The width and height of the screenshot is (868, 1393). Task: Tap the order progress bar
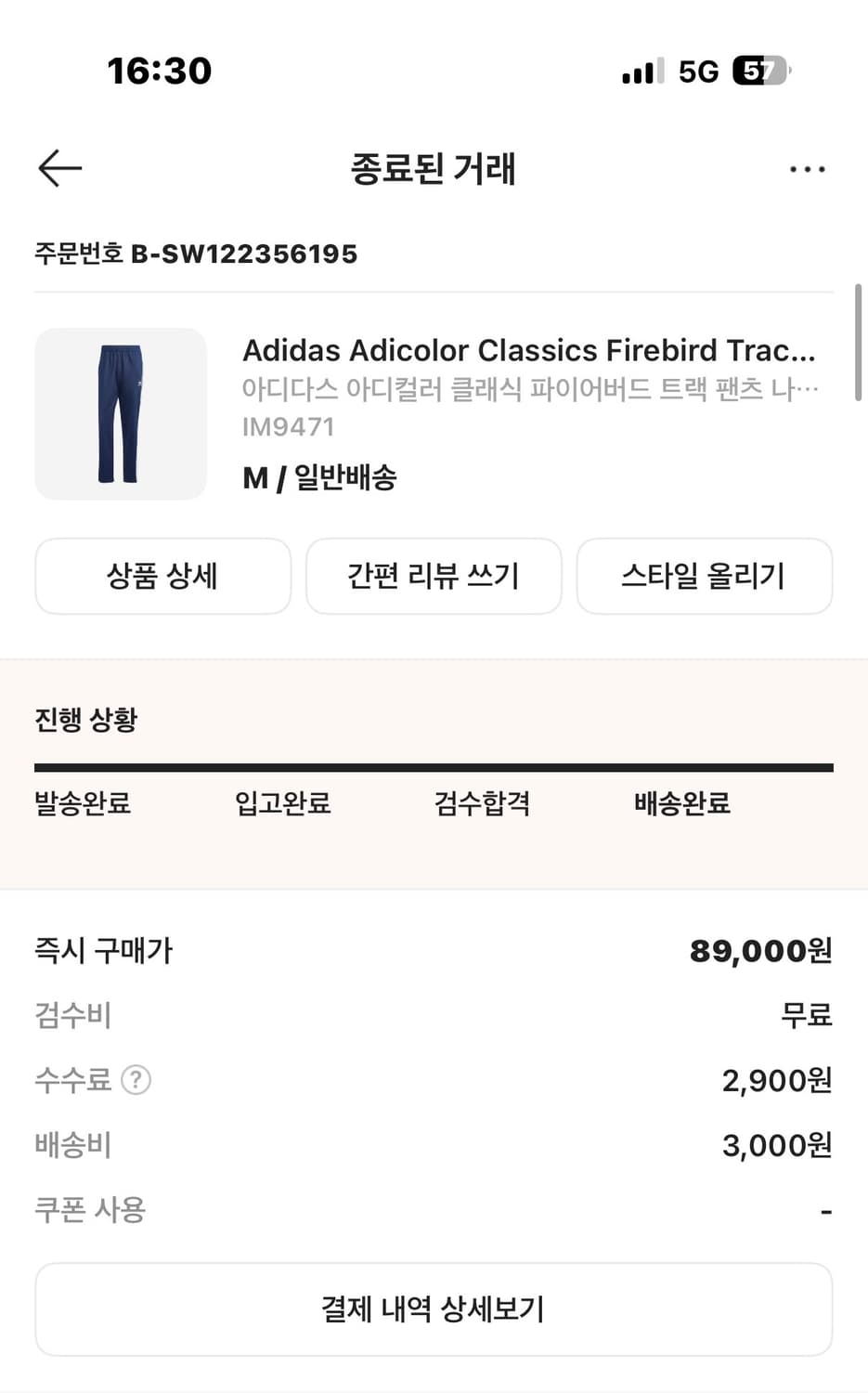point(434,765)
